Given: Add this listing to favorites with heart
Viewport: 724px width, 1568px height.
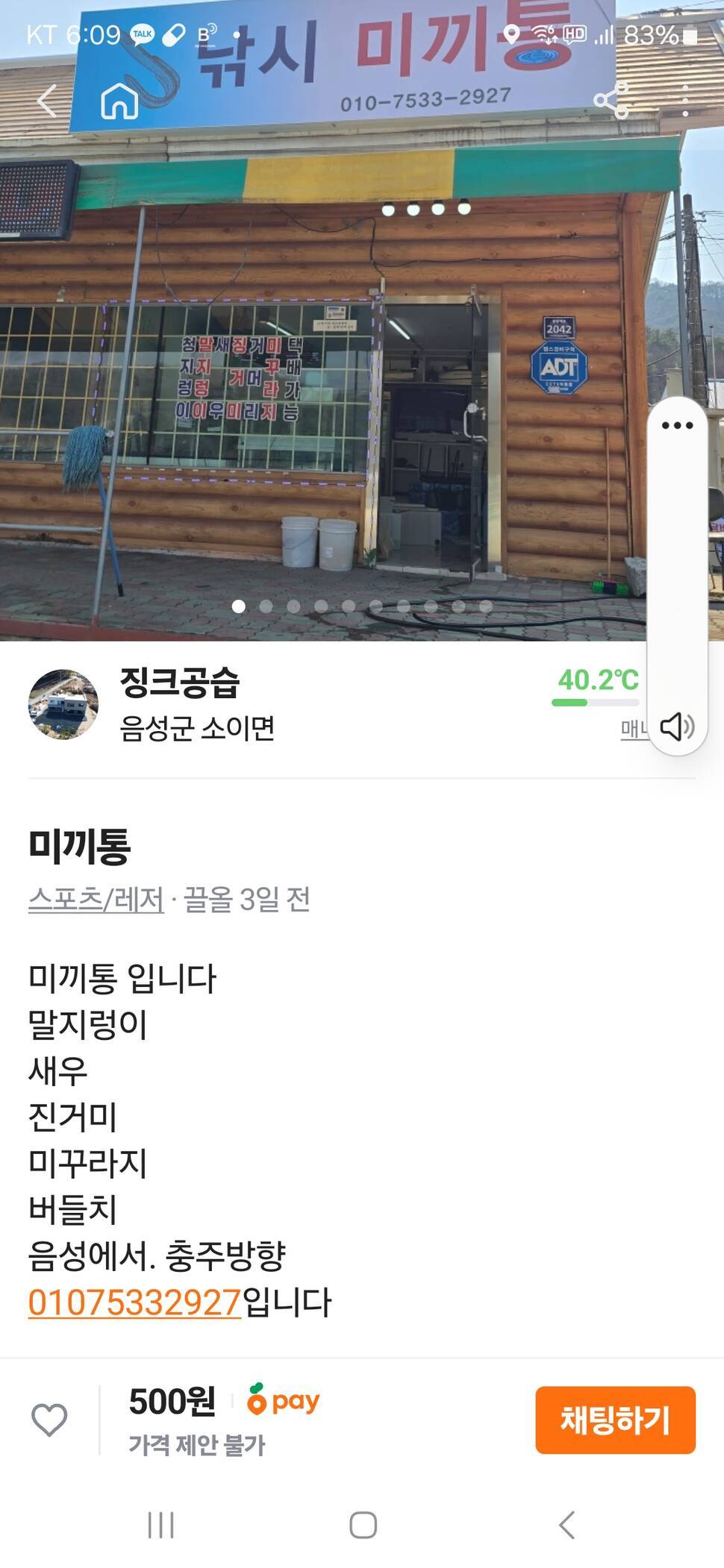Looking at the screenshot, I should pyautogui.click(x=49, y=1420).
